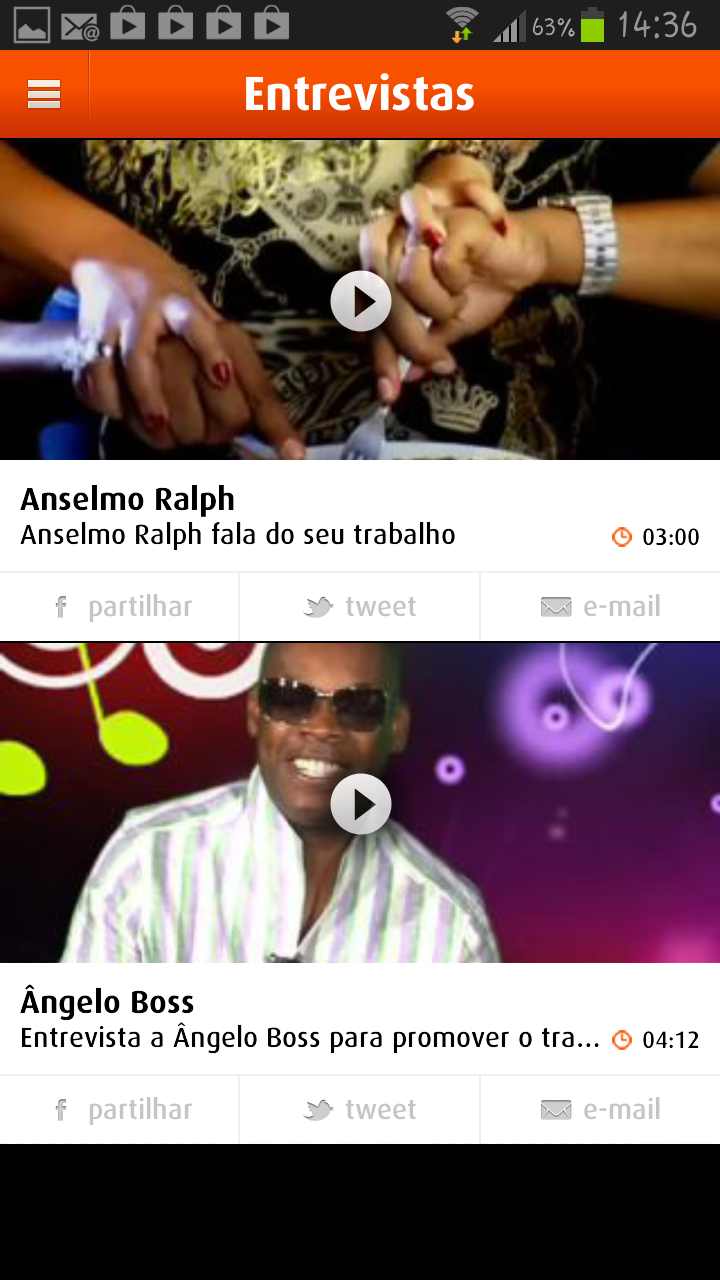Share Ângelo Boss interview via partilhar
720x1280 pixels.
pyautogui.click(x=119, y=1110)
